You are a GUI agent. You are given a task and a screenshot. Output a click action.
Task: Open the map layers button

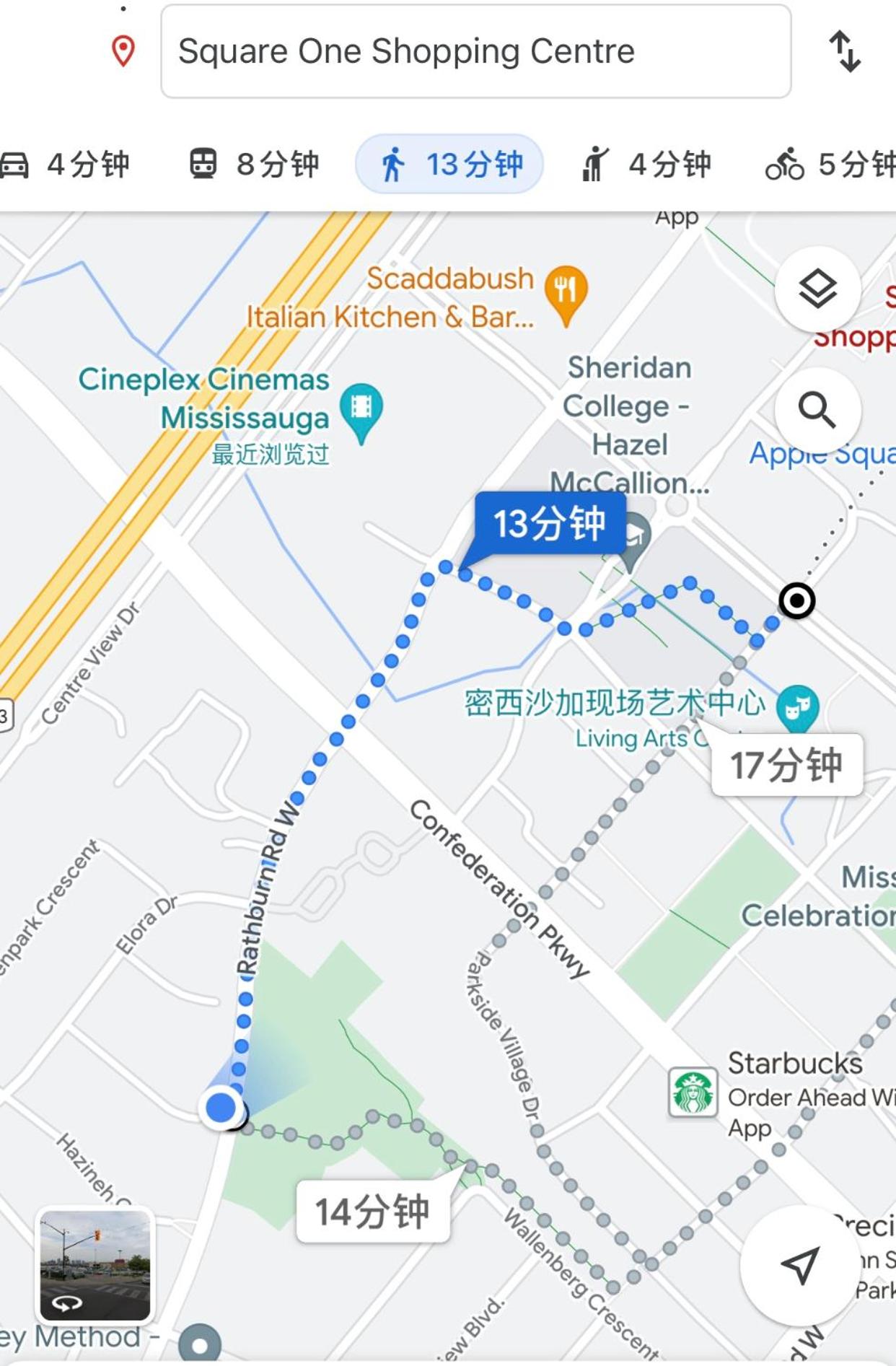pos(817,290)
